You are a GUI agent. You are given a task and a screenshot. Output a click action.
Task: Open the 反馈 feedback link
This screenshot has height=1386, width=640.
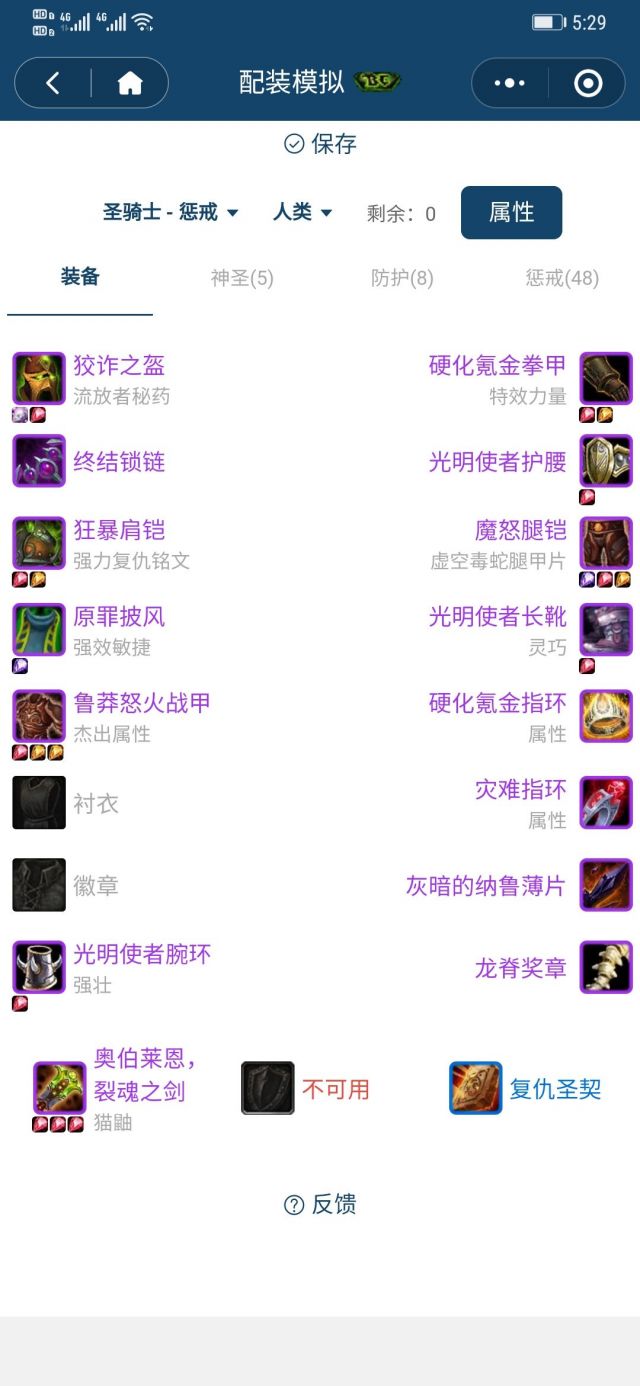tap(320, 1204)
